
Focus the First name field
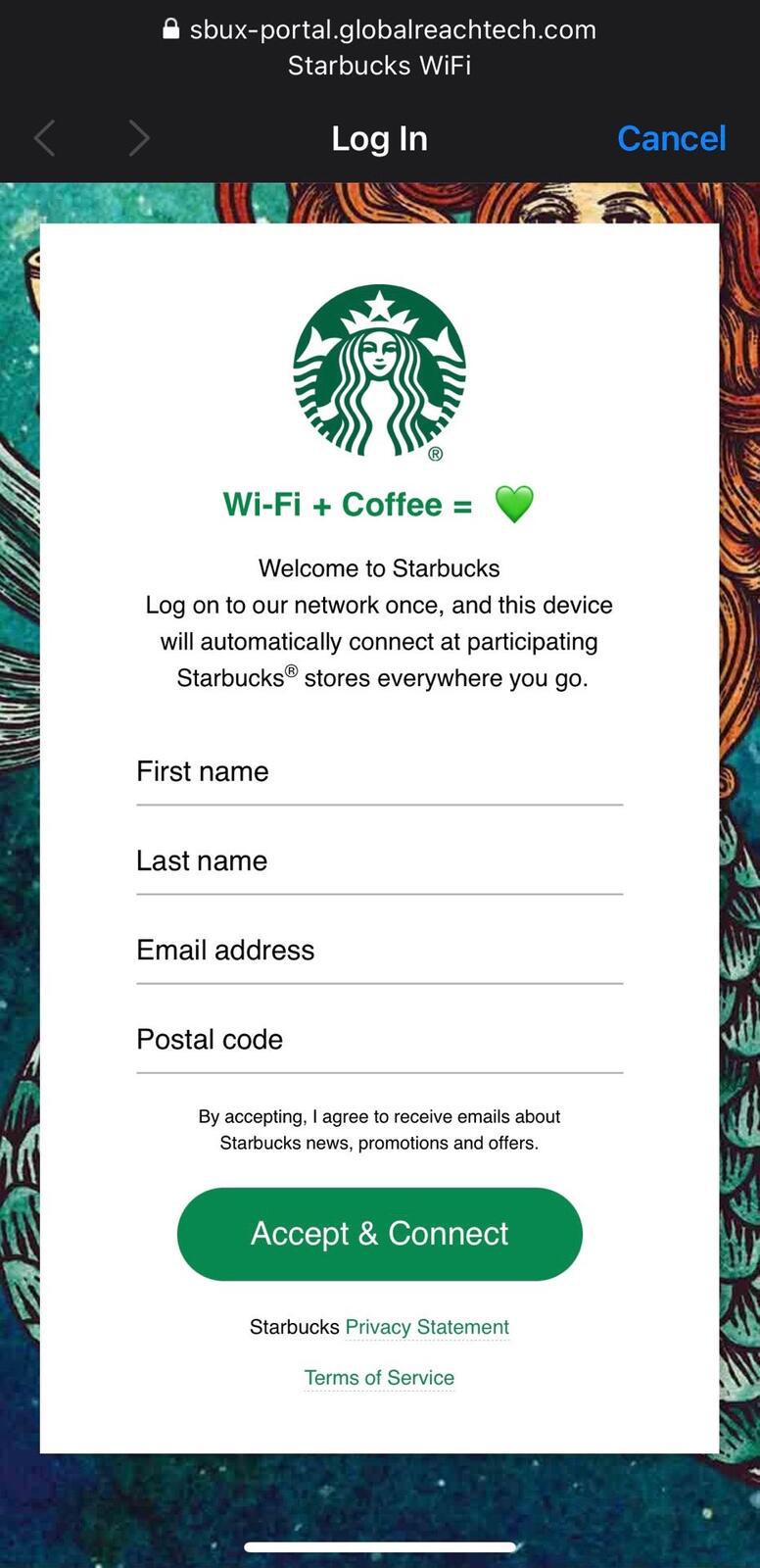click(379, 772)
